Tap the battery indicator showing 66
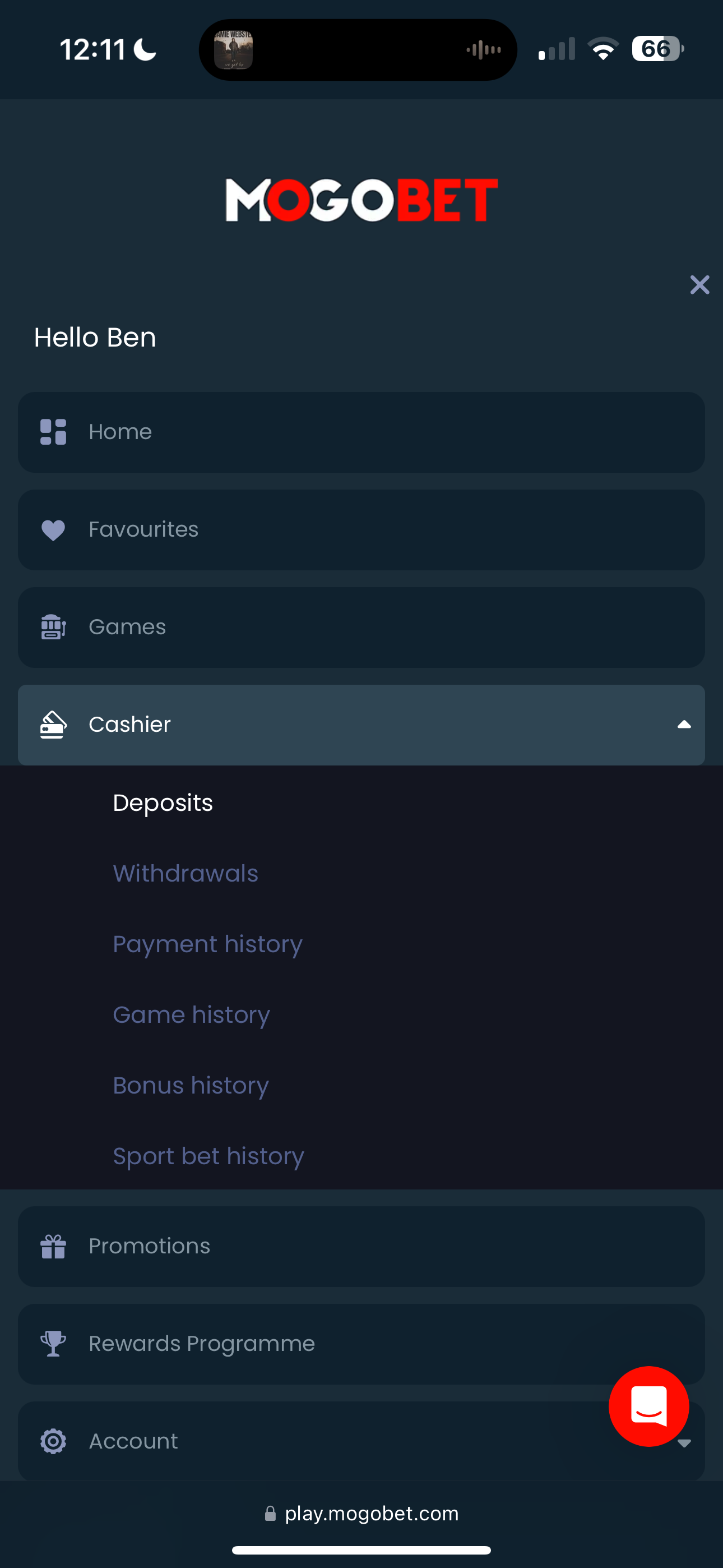The image size is (723, 1568). tap(657, 49)
